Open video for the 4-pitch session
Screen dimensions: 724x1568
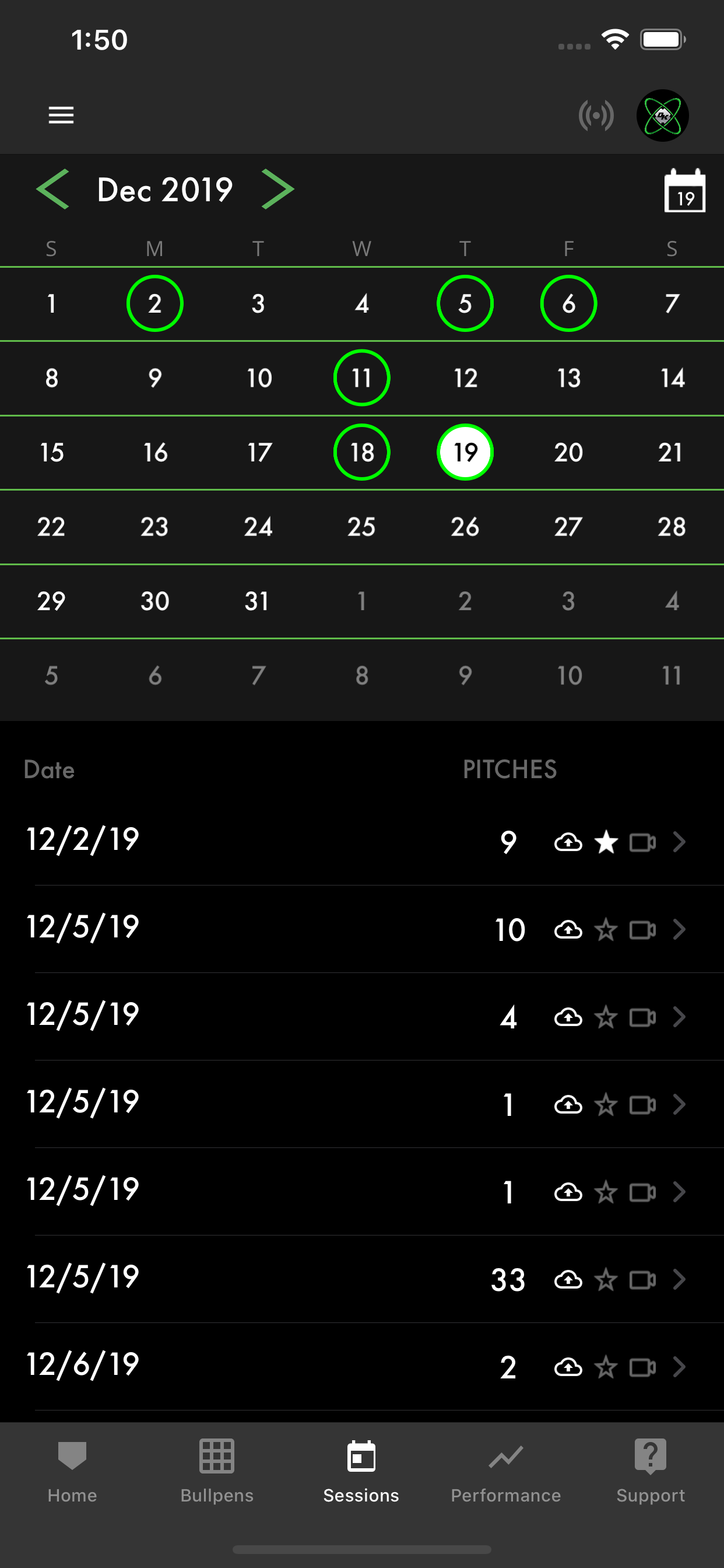[642, 1017]
